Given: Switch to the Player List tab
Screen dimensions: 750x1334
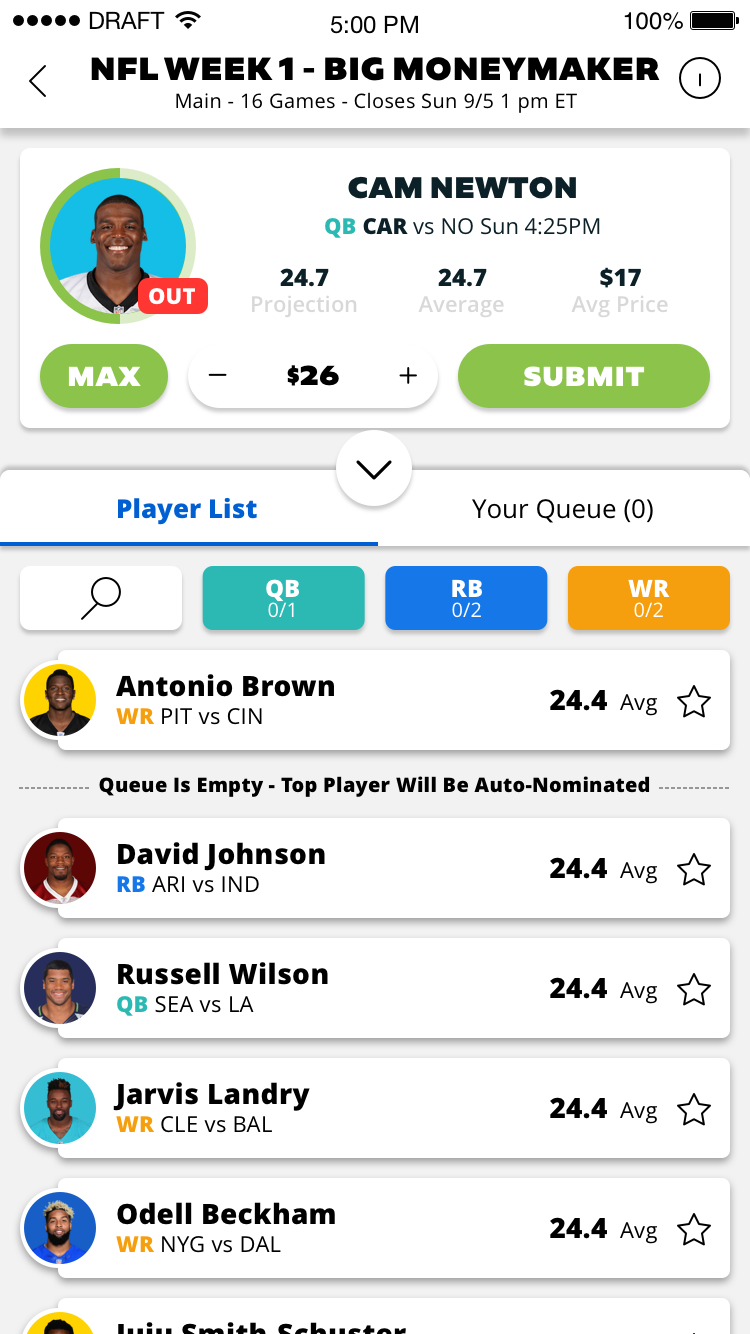Looking at the screenshot, I should click(187, 509).
